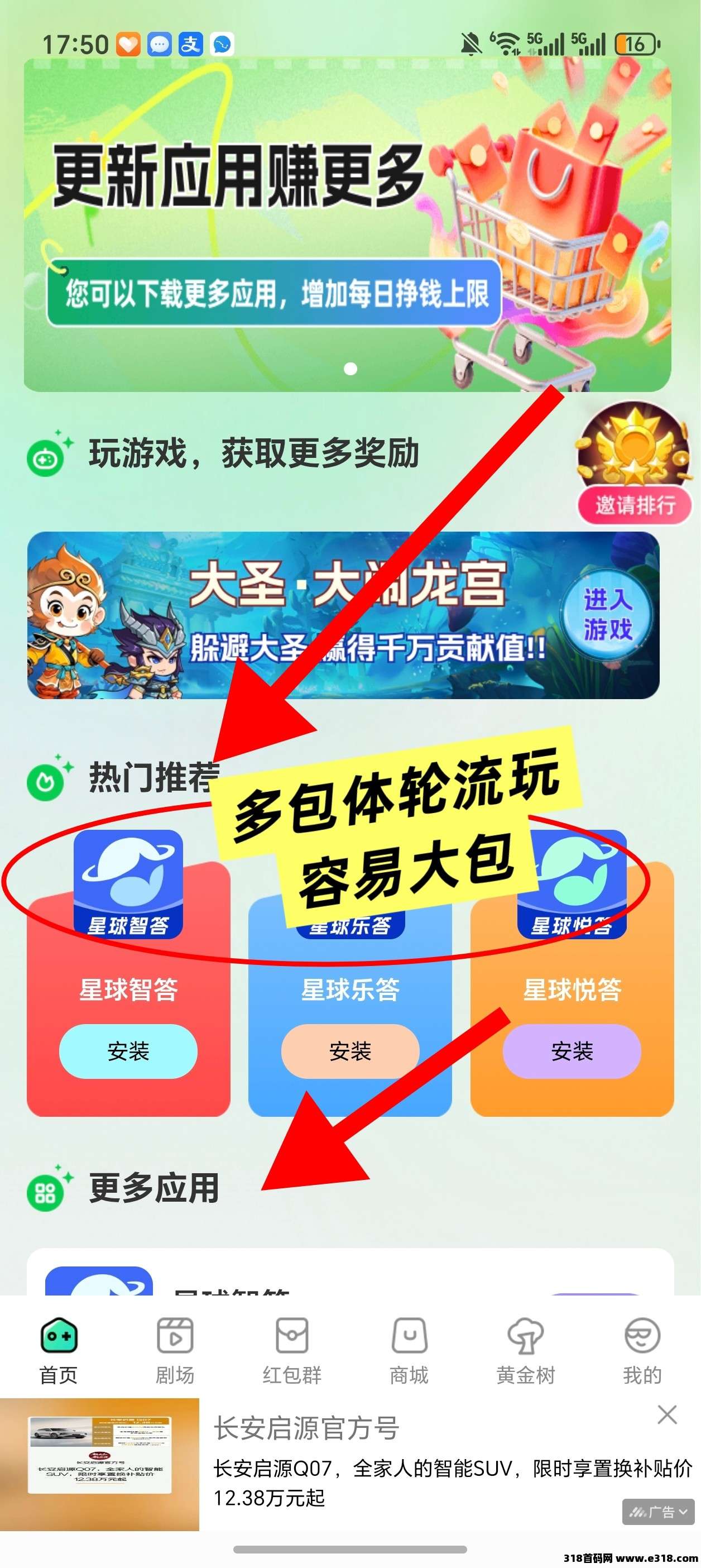Open the 红包群 tab

point(291,1348)
